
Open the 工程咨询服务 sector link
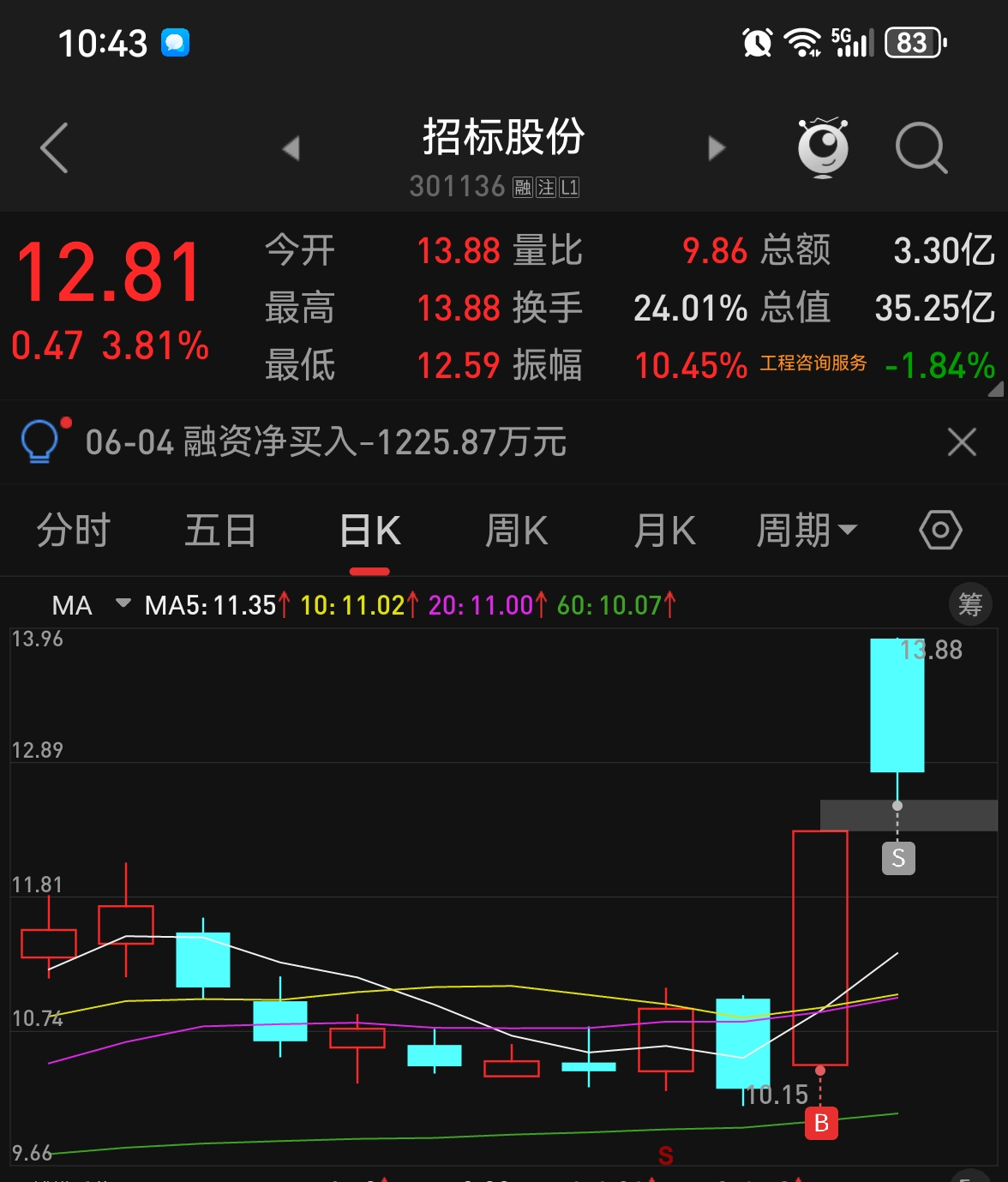813,364
